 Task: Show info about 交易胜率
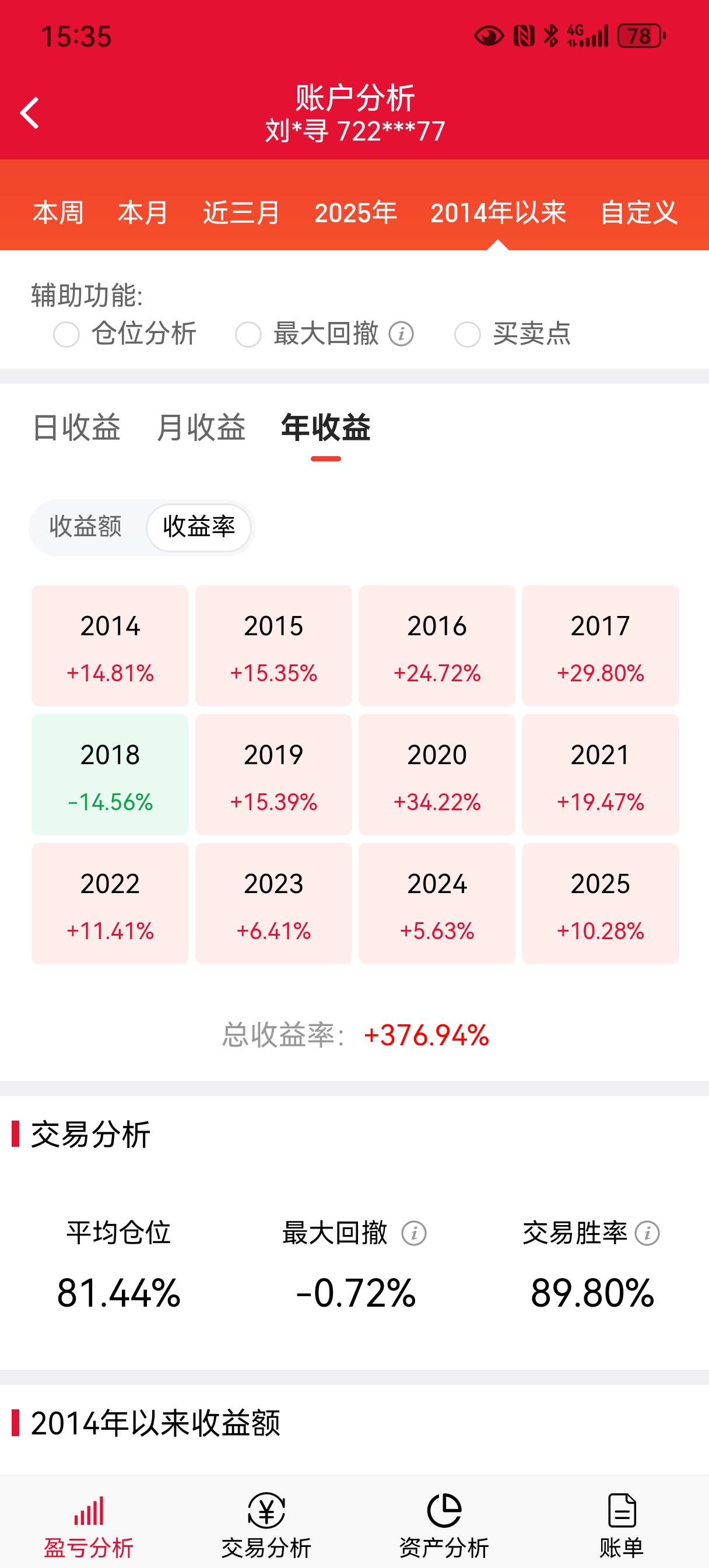click(646, 1234)
